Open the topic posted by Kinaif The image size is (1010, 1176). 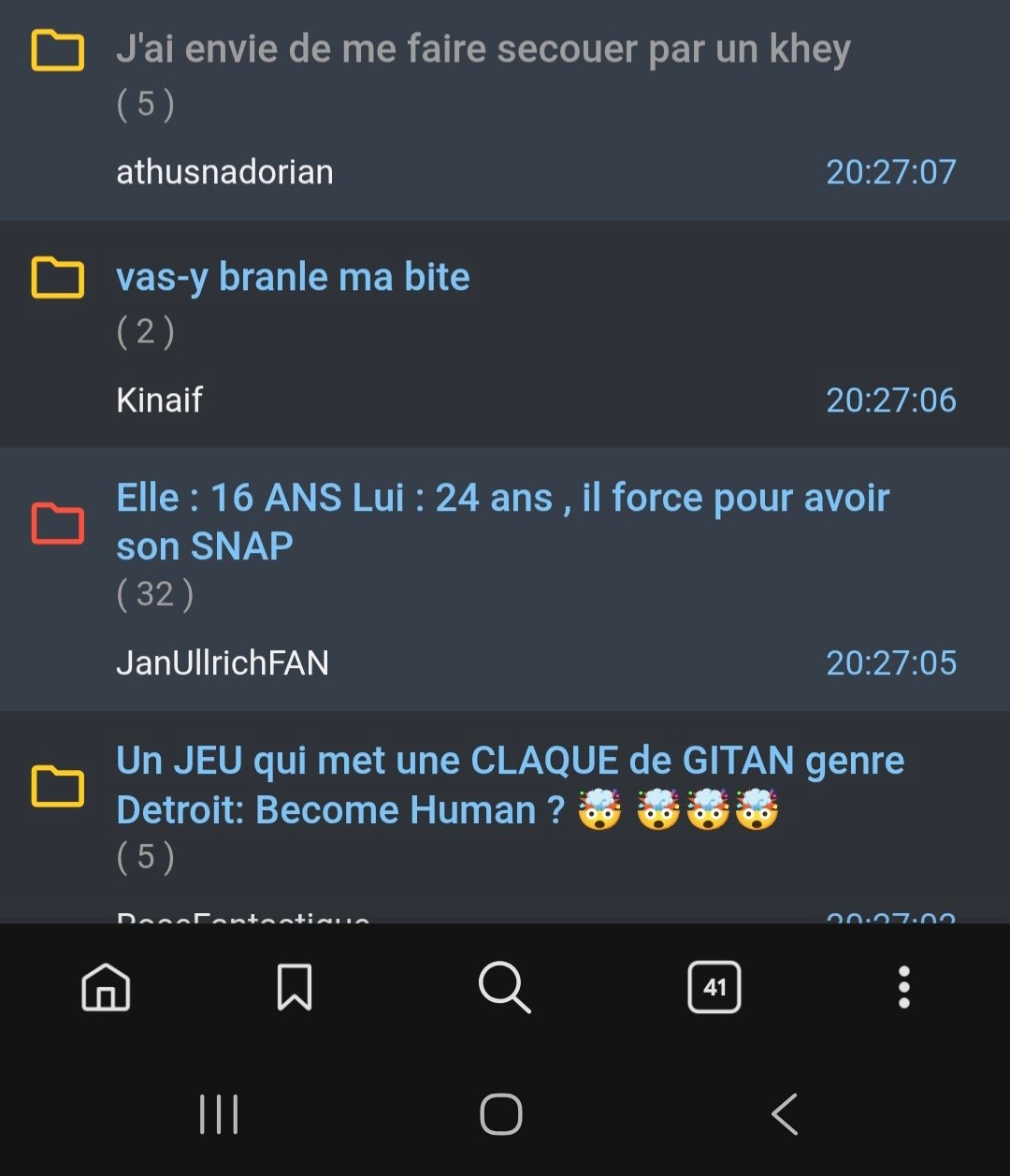[x=293, y=277]
